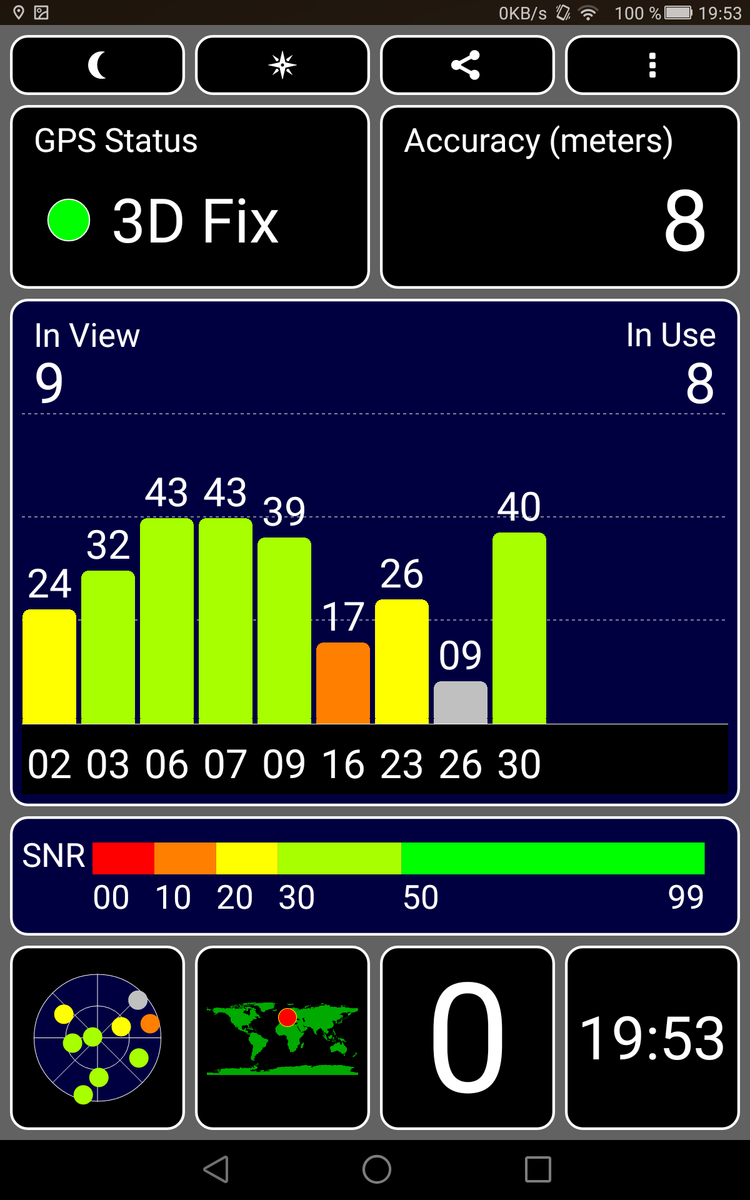Open the time tile showing 19:53

[x=652, y=1038]
